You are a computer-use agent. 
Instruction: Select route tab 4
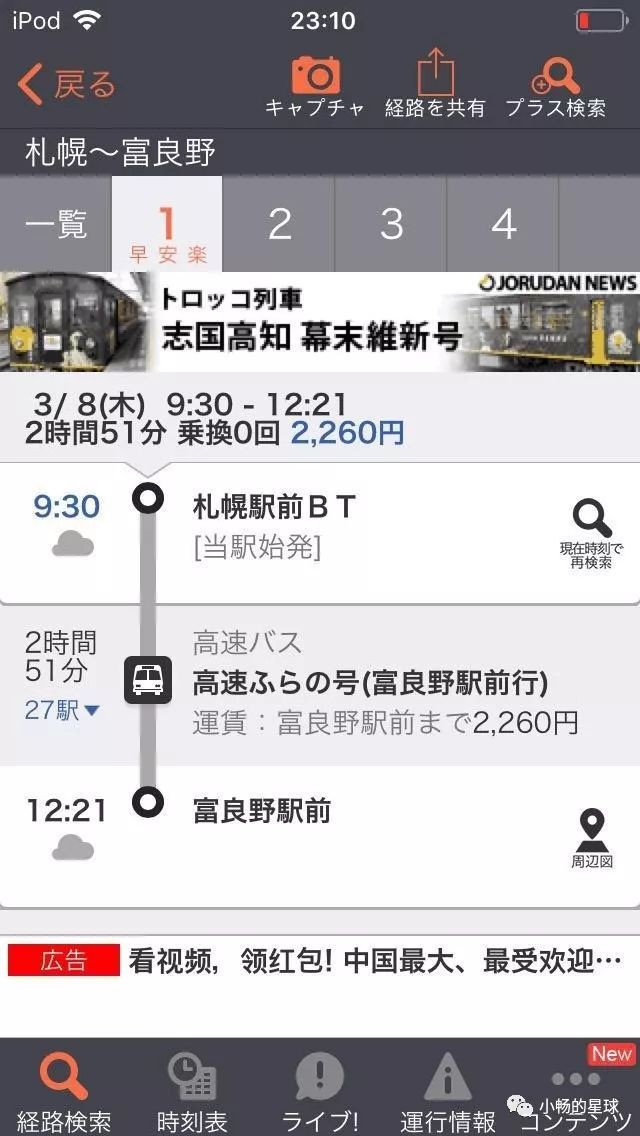503,224
